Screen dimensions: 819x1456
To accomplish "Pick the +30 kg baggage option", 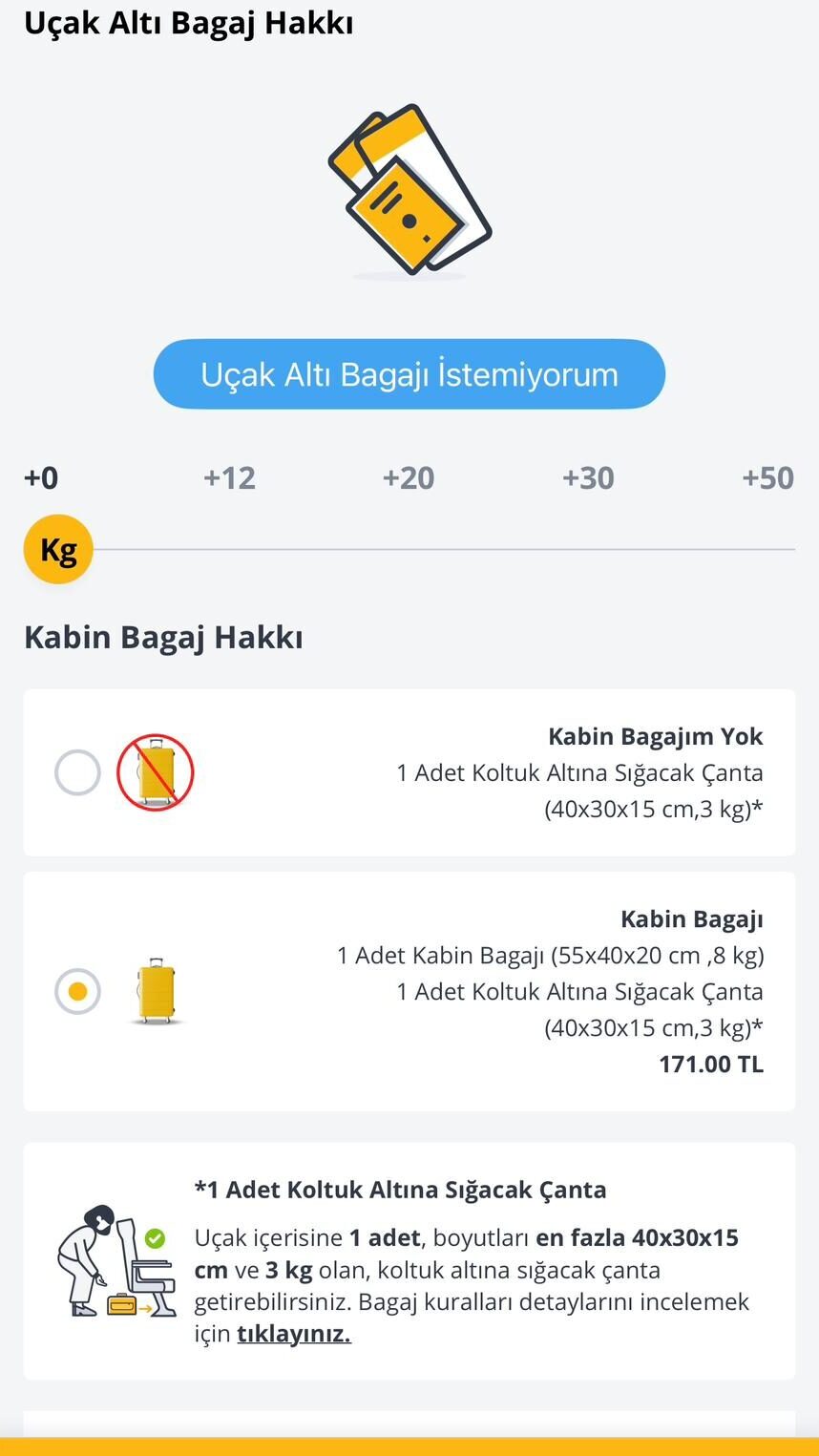I will [x=588, y=477].
